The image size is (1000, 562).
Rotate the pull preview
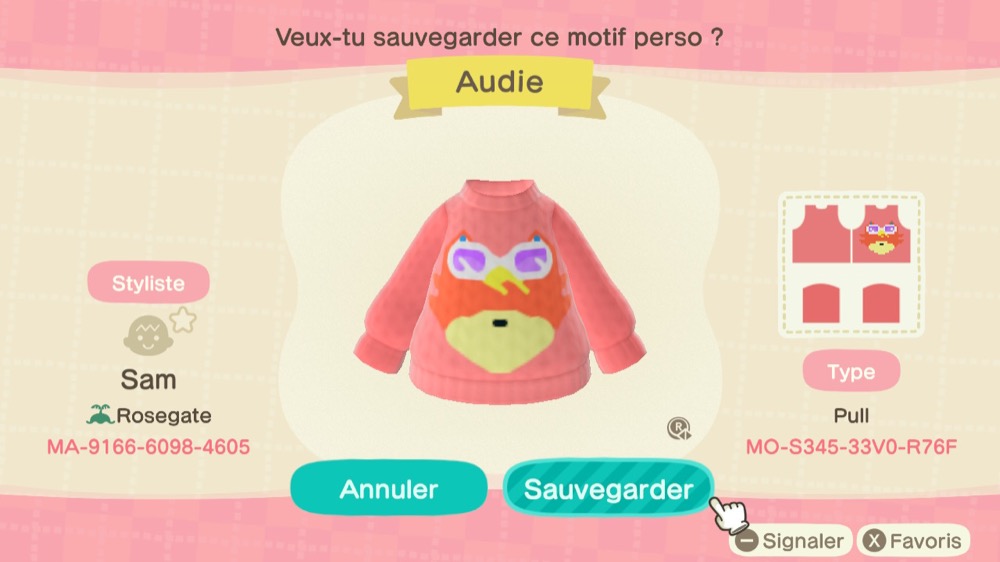coord(680,429)
